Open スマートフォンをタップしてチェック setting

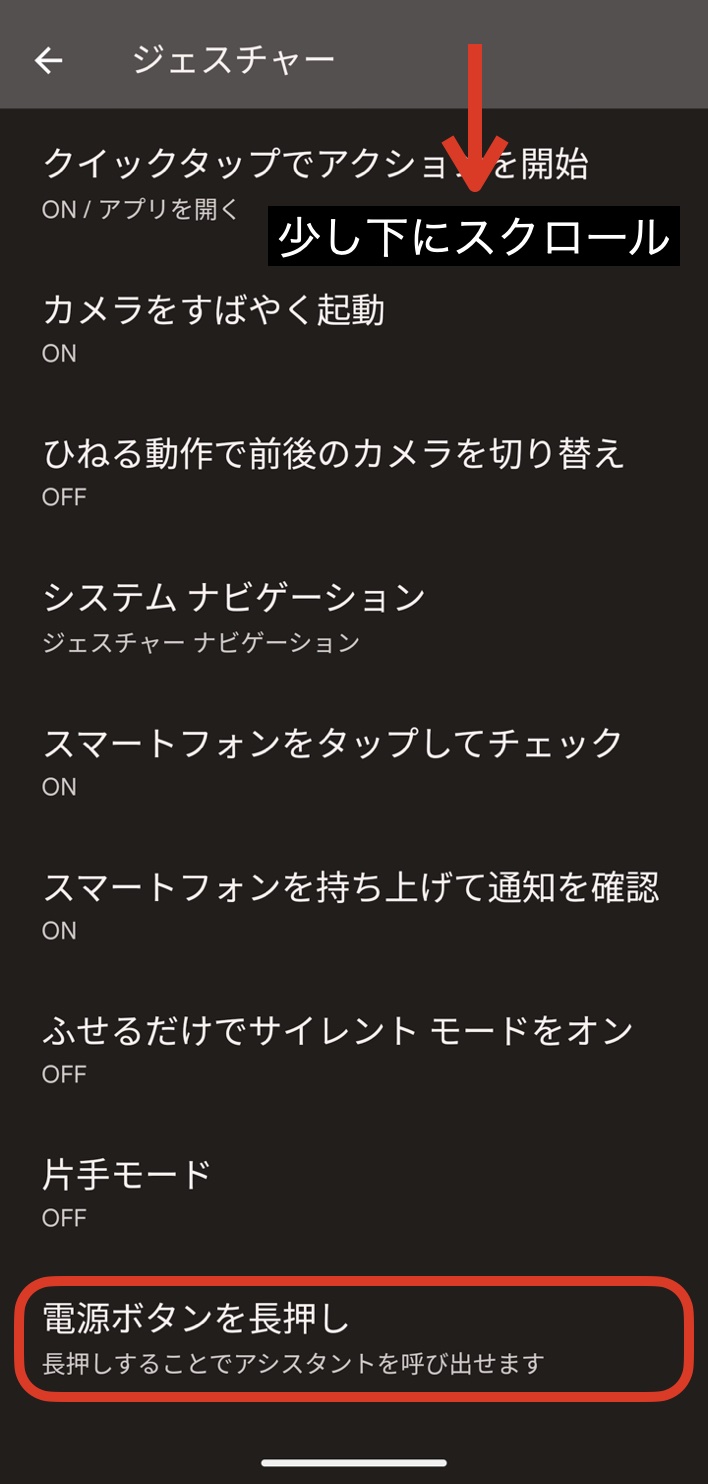click(332, 759)
